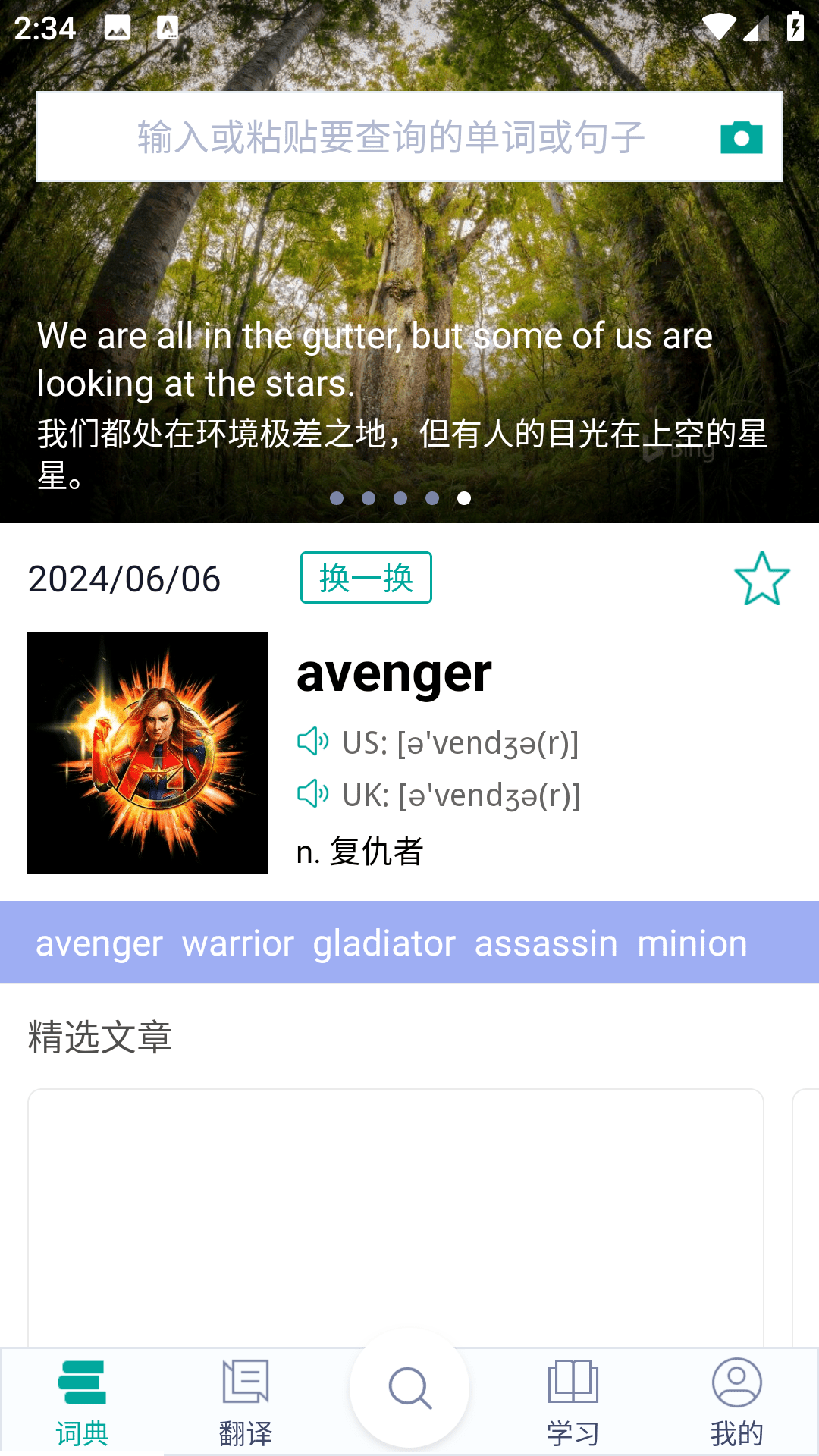Tap the 换一换 button to refresh word
This screenshot has height=1456, width=819.
tap(366, 578)
